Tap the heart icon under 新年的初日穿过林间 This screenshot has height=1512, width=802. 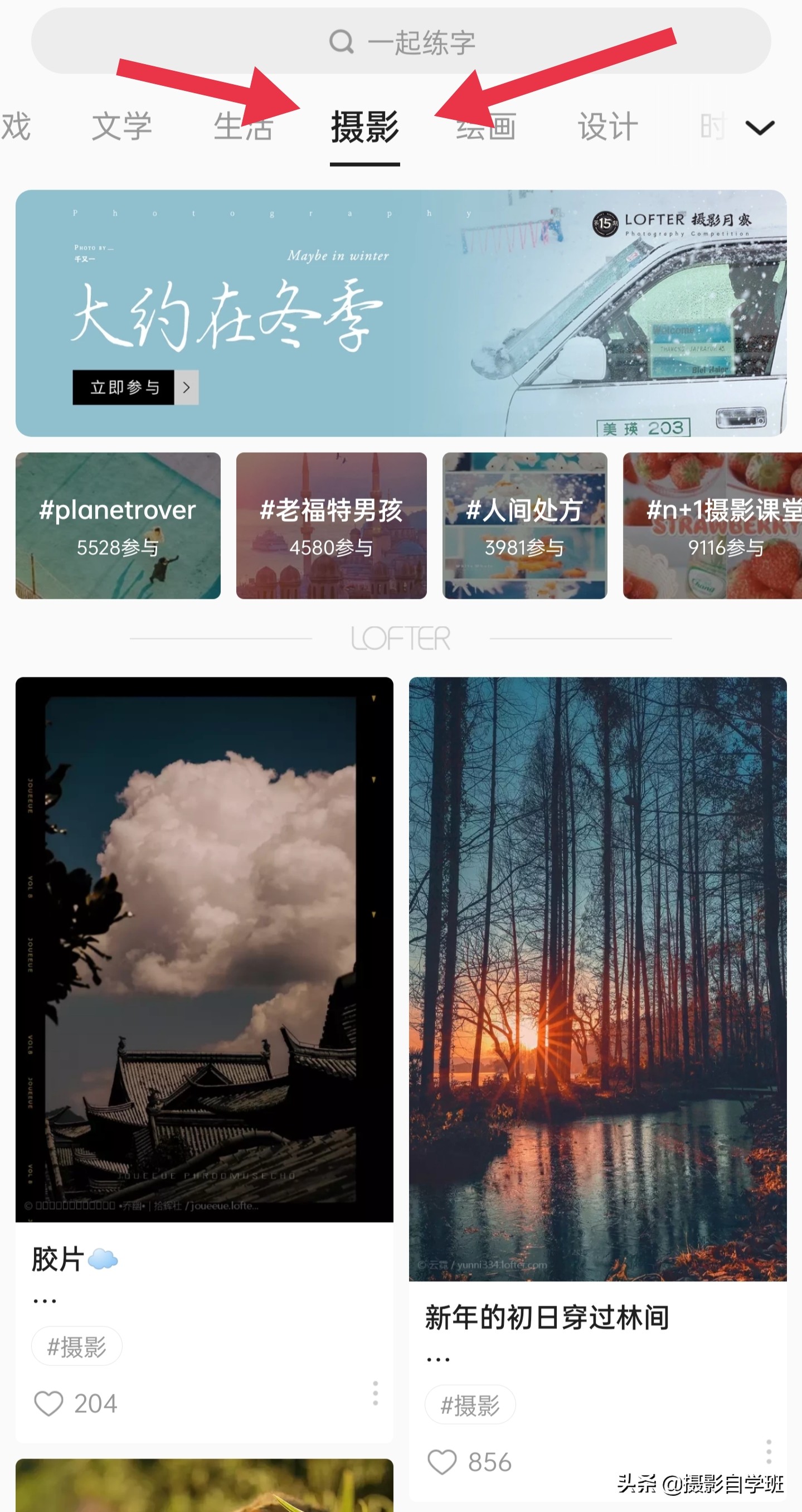point(442,1463)
